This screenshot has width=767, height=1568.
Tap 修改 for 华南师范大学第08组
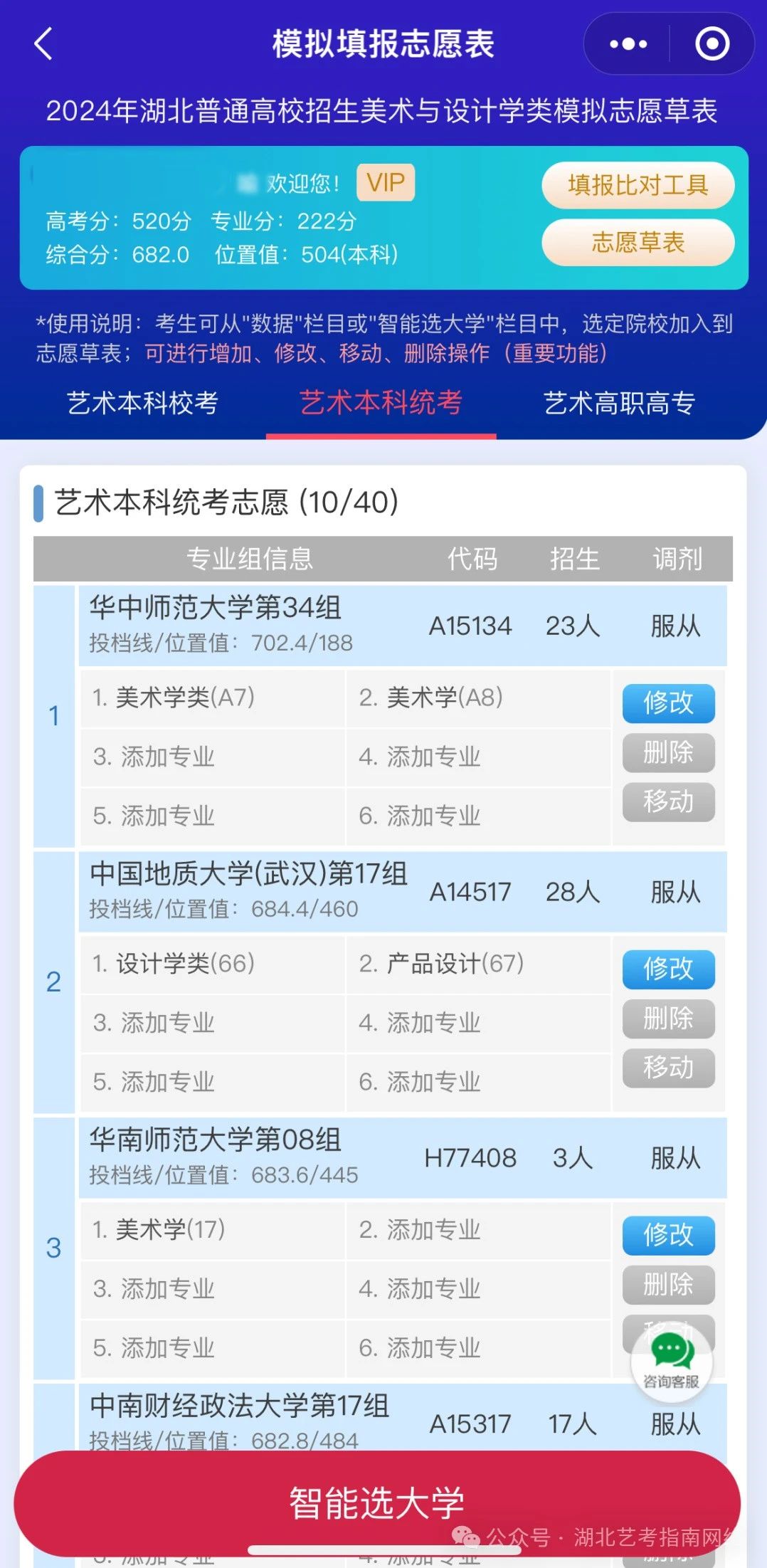pos(669,1236)
